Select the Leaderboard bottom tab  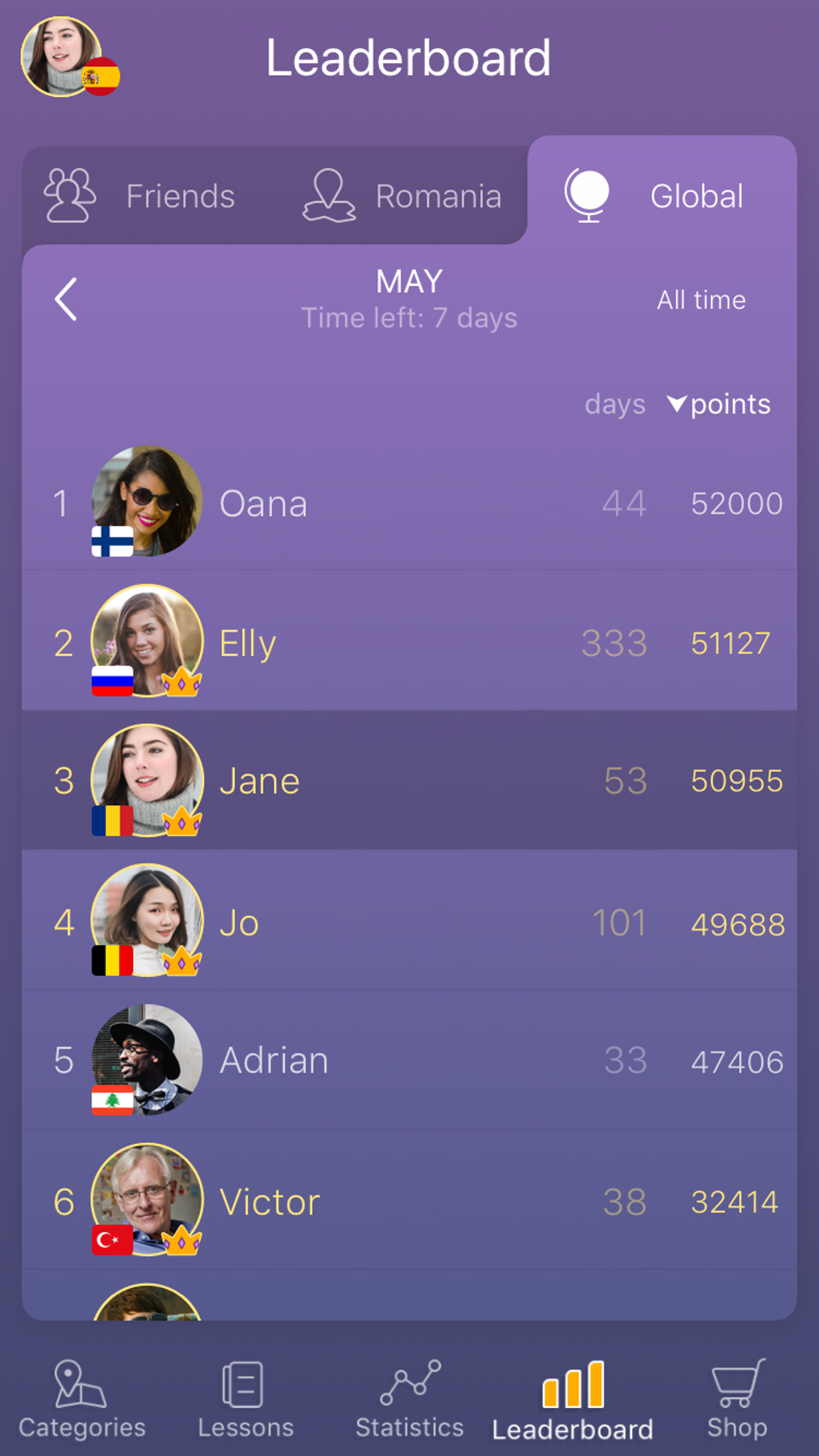click(x=572, y=1399)
